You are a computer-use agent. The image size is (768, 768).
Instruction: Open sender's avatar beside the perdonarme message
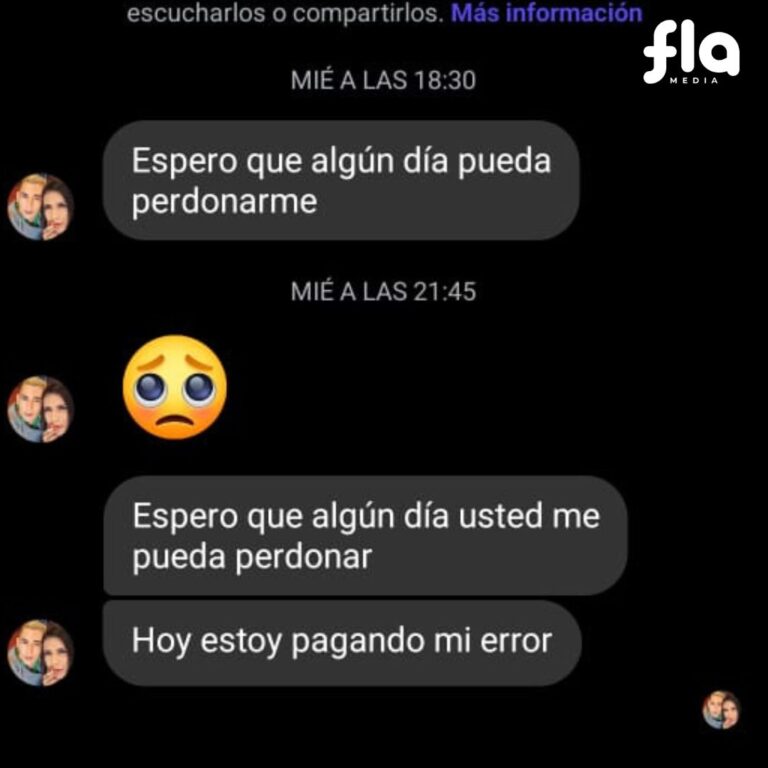pos(41,207)
